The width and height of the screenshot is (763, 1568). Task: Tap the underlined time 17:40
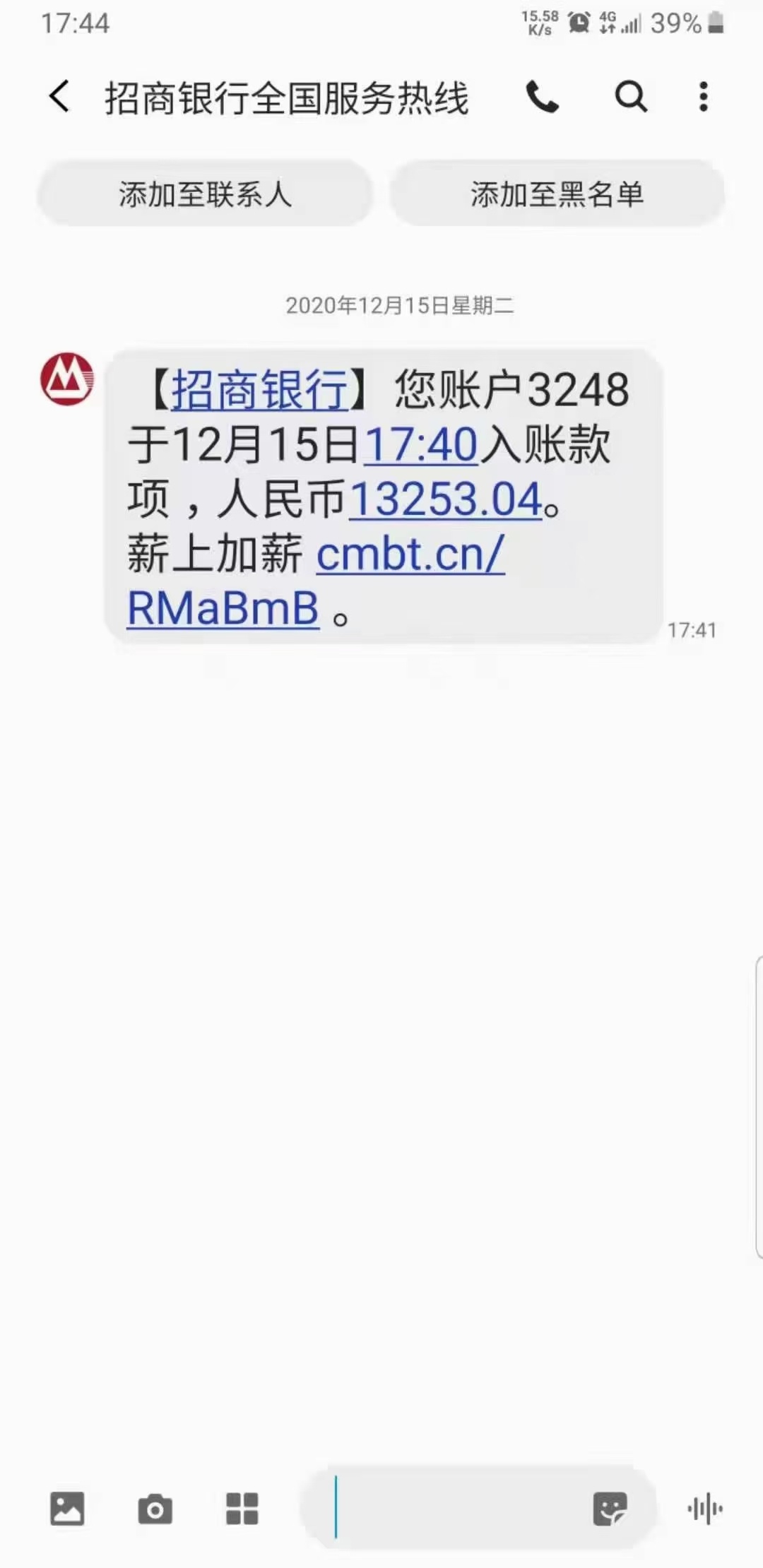(421, 445)
